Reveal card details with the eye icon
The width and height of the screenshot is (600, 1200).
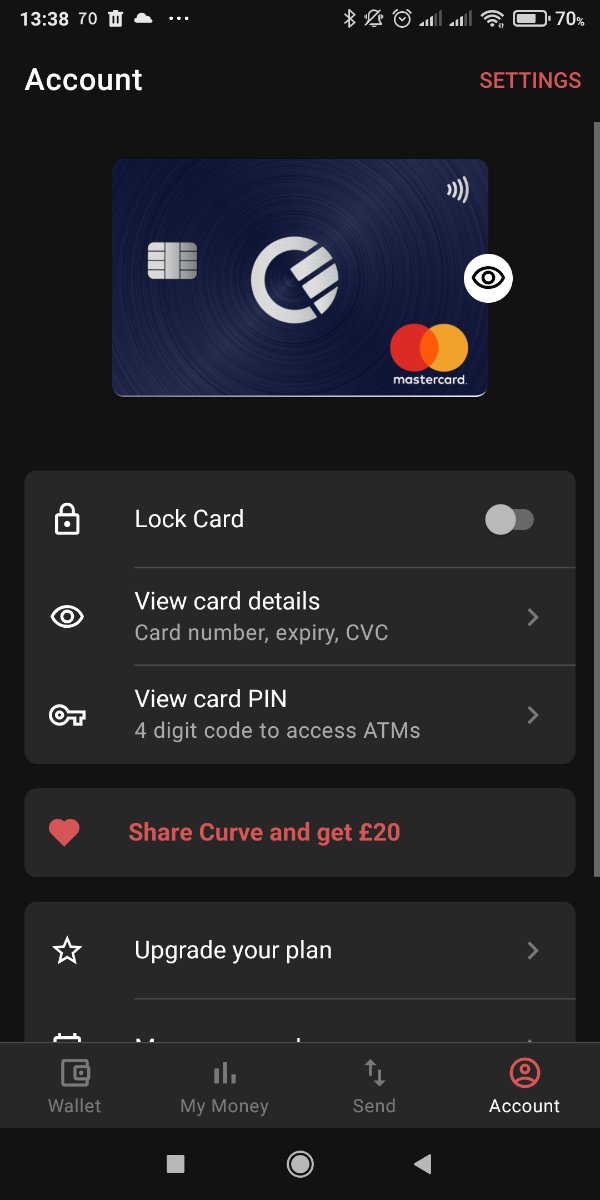488,278
